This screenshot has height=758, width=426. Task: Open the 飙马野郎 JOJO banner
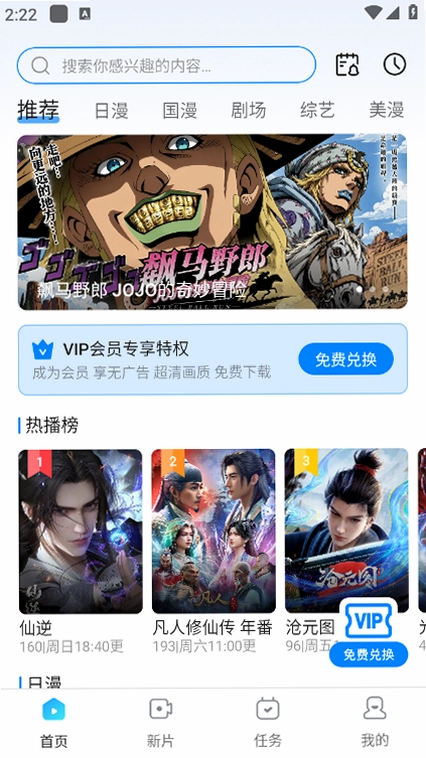pyautogui.click(x=213, y=222)
